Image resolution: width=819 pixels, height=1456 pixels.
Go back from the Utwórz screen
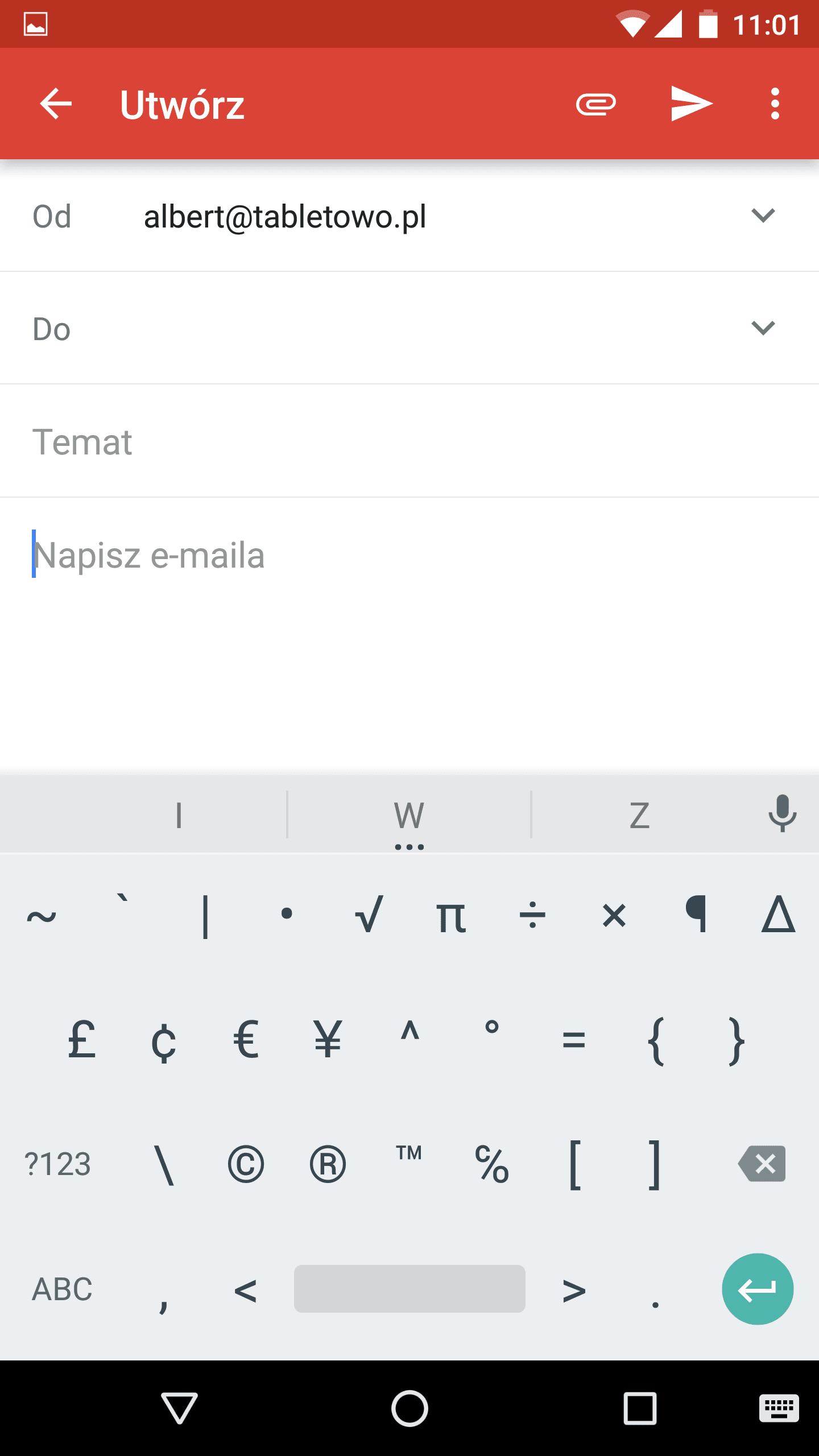56,104
